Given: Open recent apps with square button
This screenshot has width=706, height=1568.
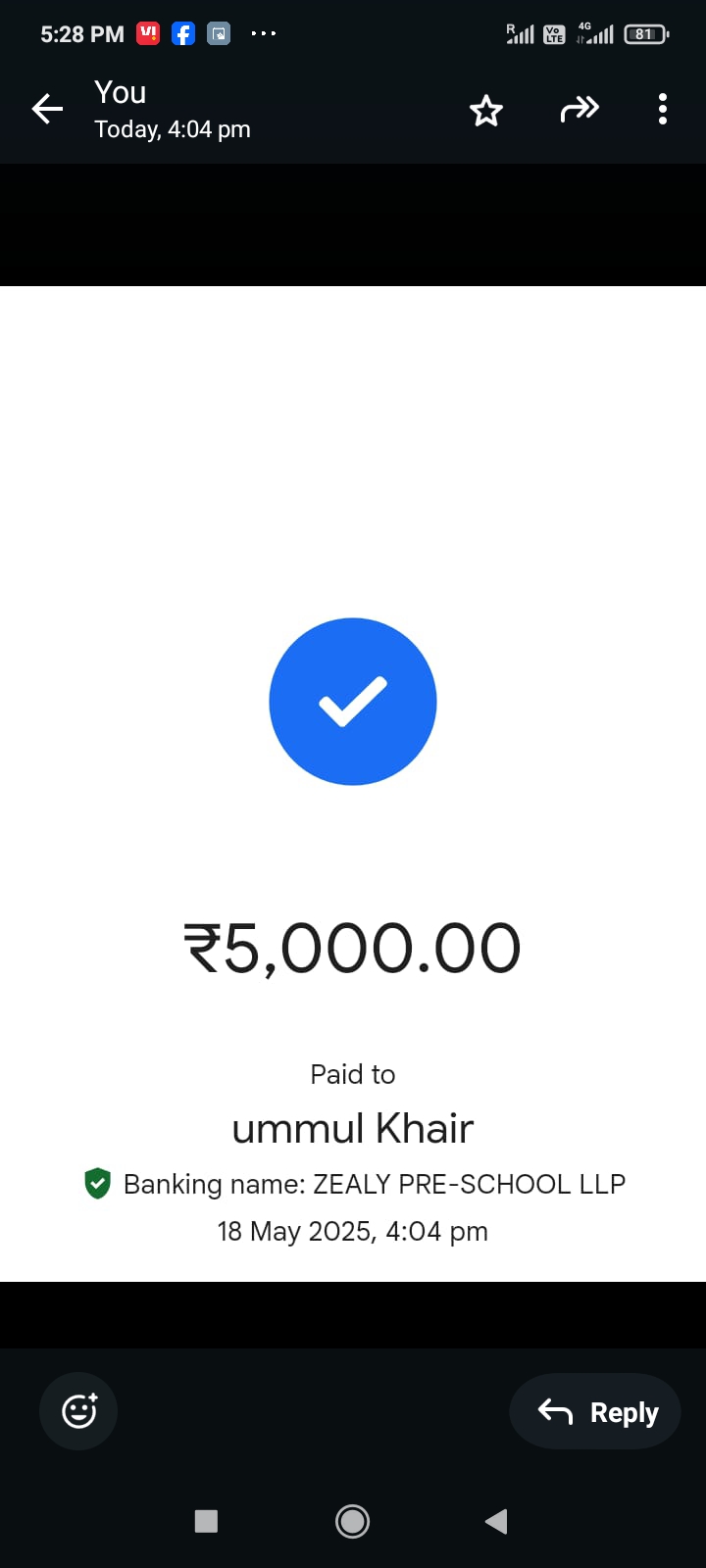Looking at the screenshot, I should click(x=206, y=1521).
